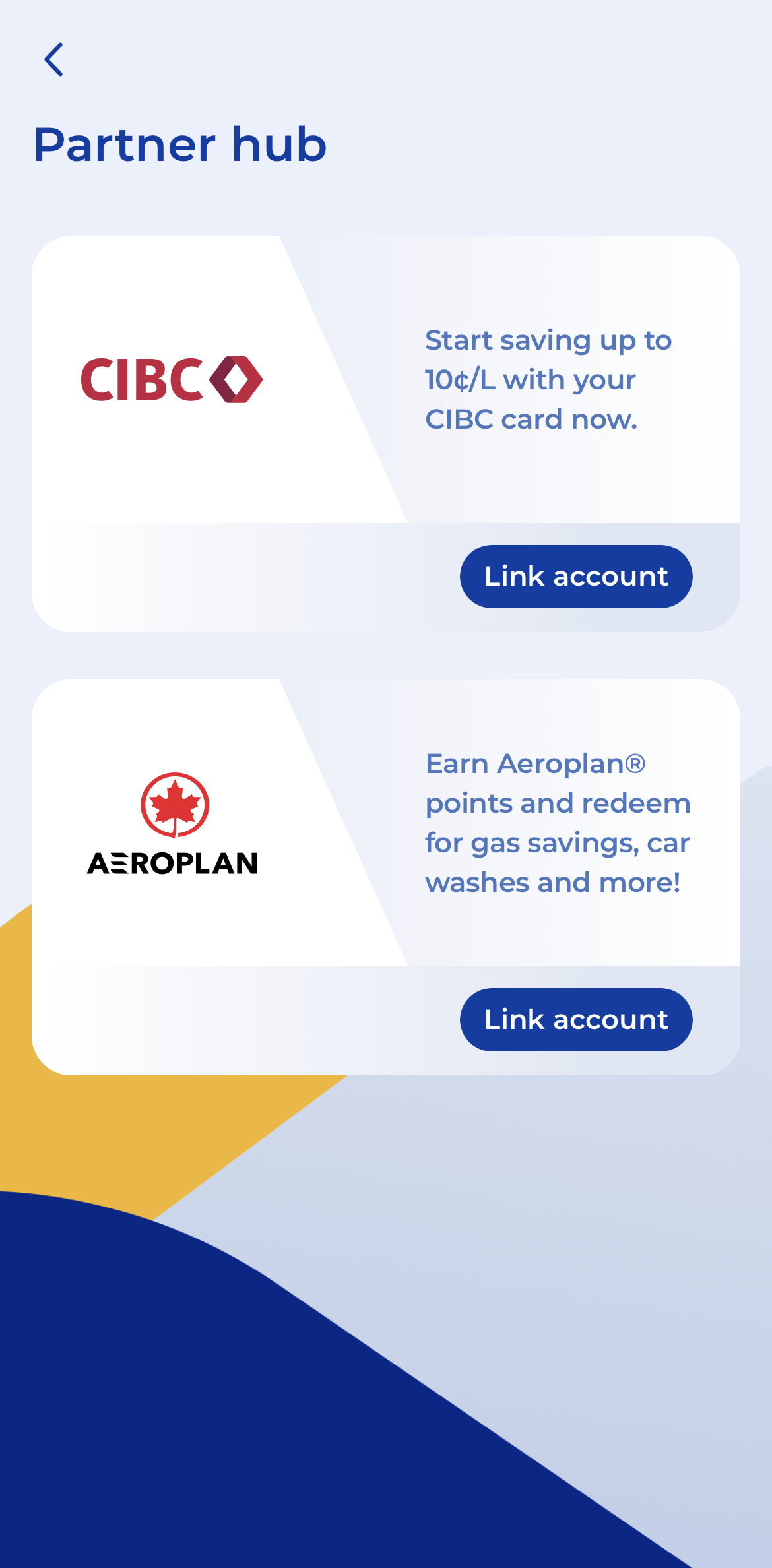Click the red CIBC diamond emblem
Screen dimensions: 772x1568
point(236,379)
